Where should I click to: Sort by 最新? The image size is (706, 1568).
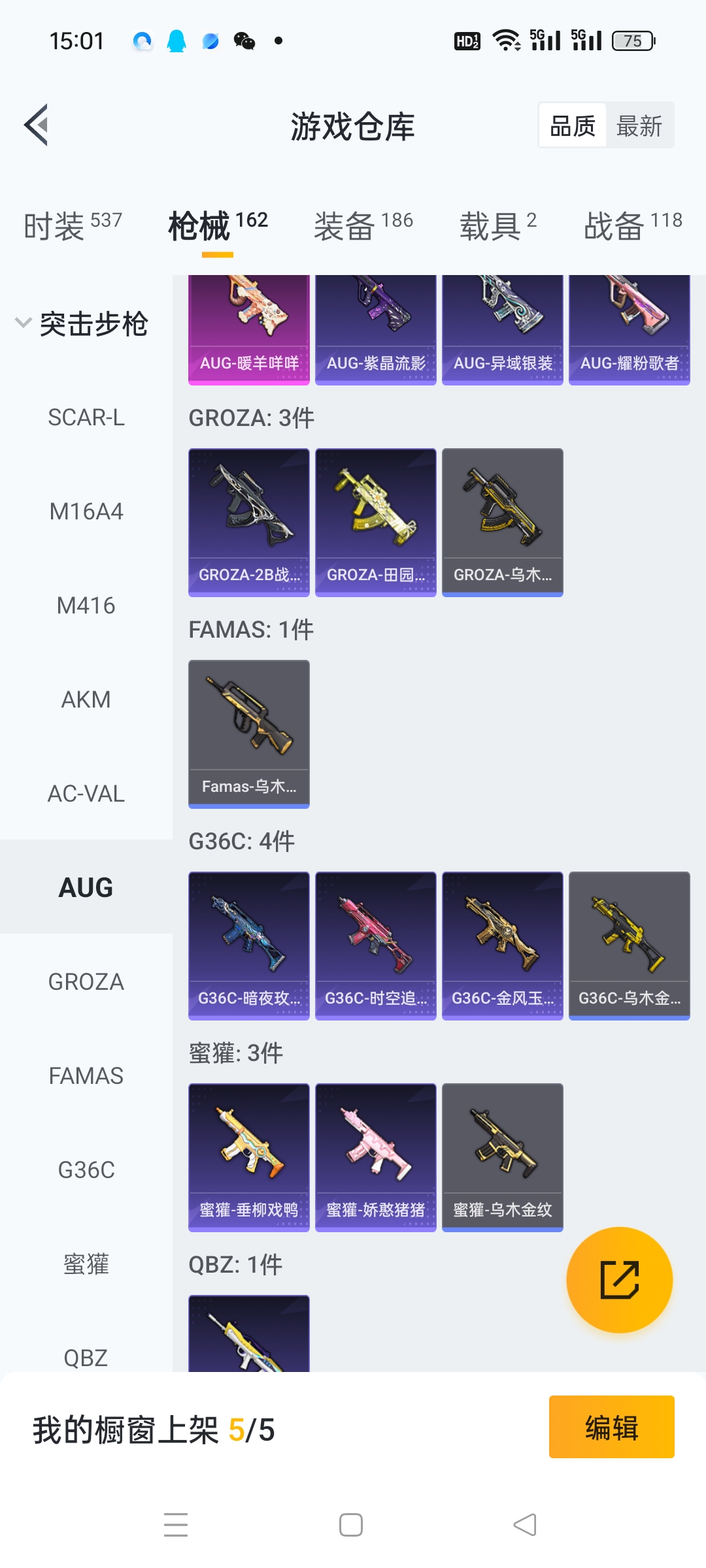point(639,125)
